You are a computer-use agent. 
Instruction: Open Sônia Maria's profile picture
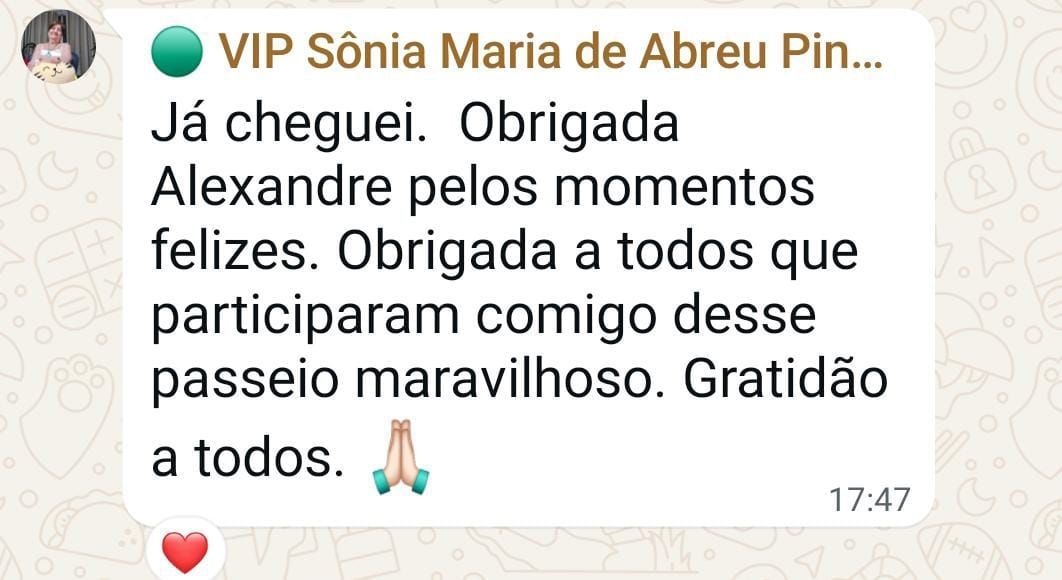59,47
